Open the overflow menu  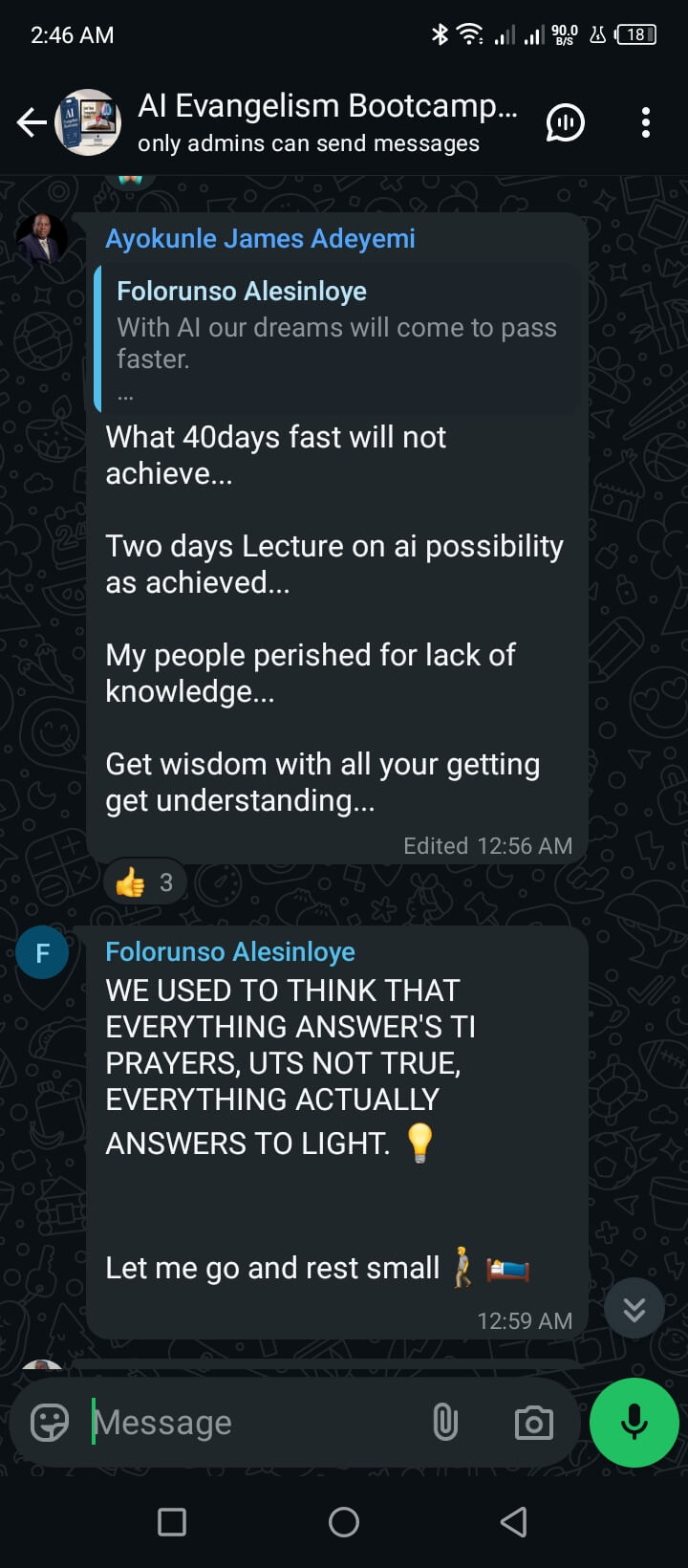tap(646, 122)
